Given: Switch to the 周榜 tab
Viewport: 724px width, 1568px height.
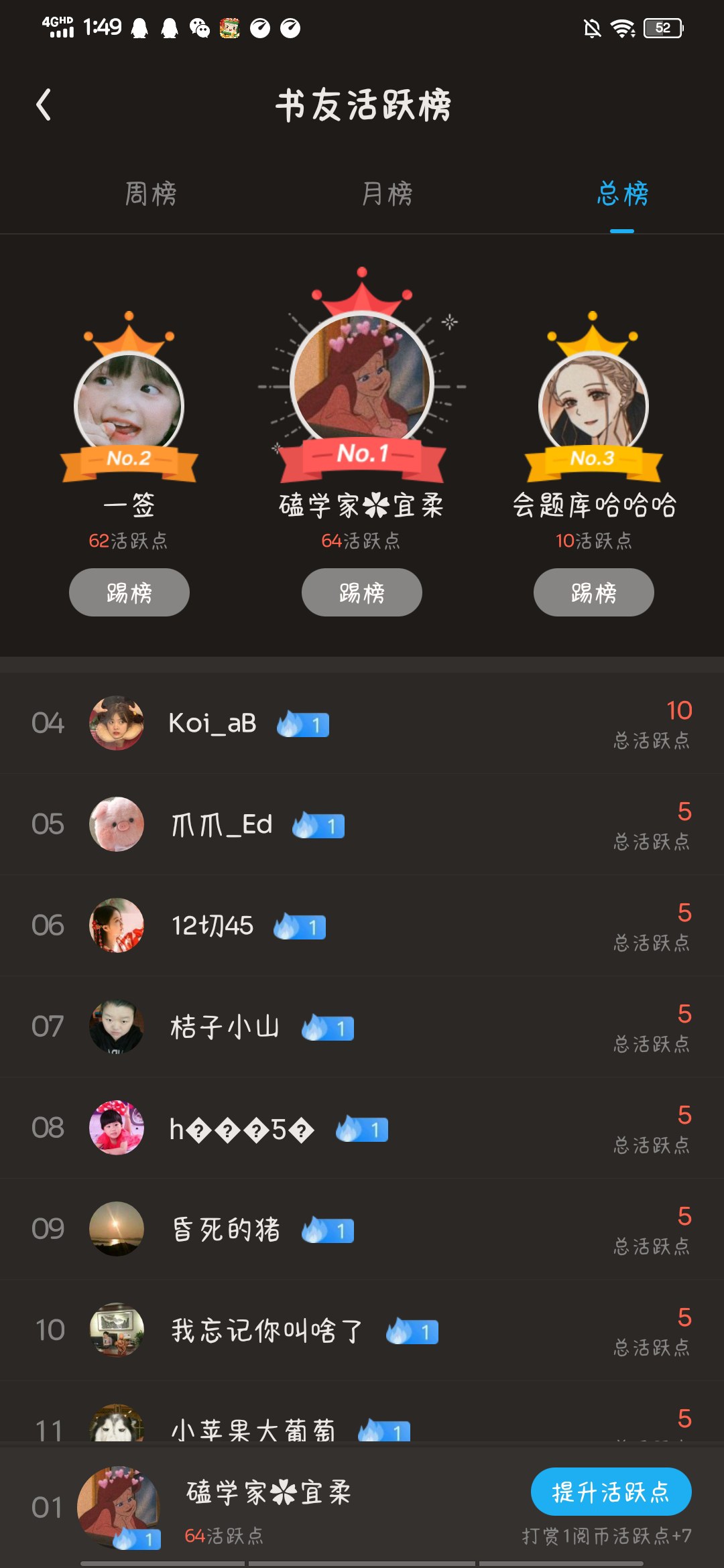Looking at the screenshot, I should (x=151, y=194).
